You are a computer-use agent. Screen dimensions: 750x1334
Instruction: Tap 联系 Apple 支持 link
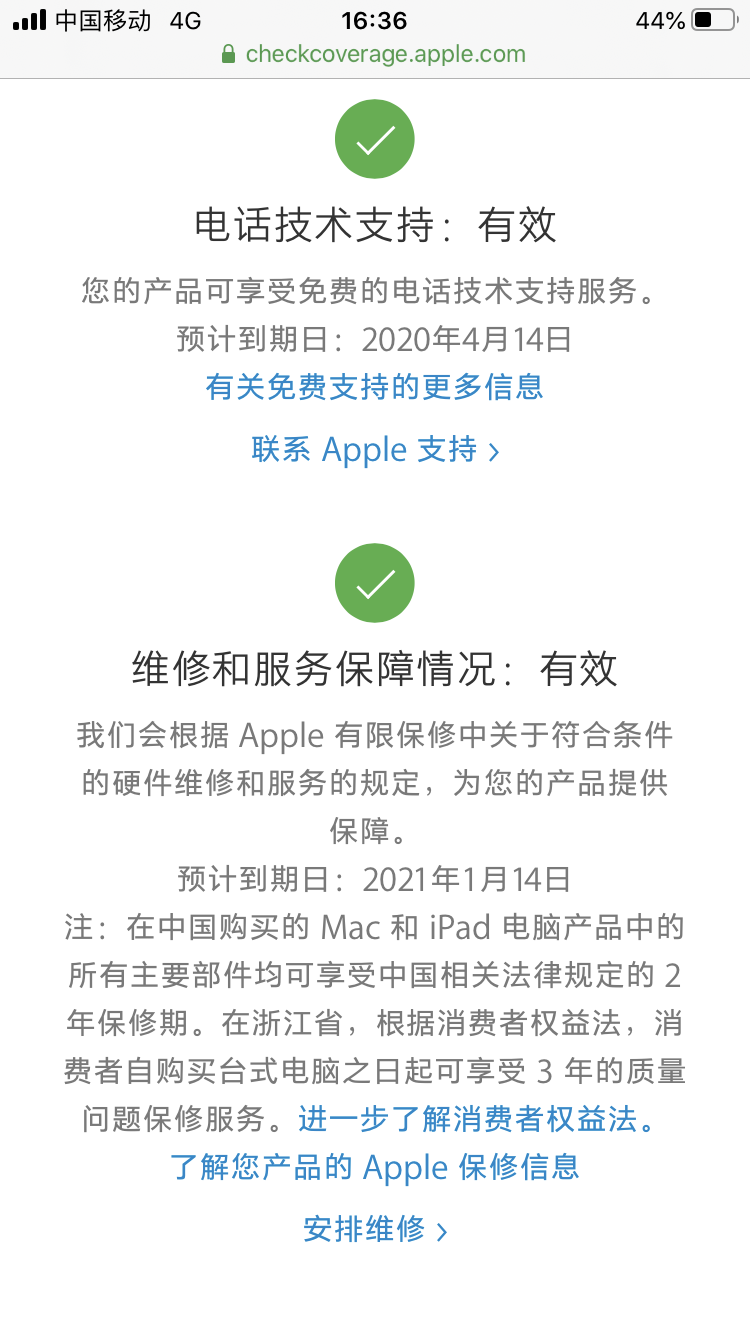[374, 450]
